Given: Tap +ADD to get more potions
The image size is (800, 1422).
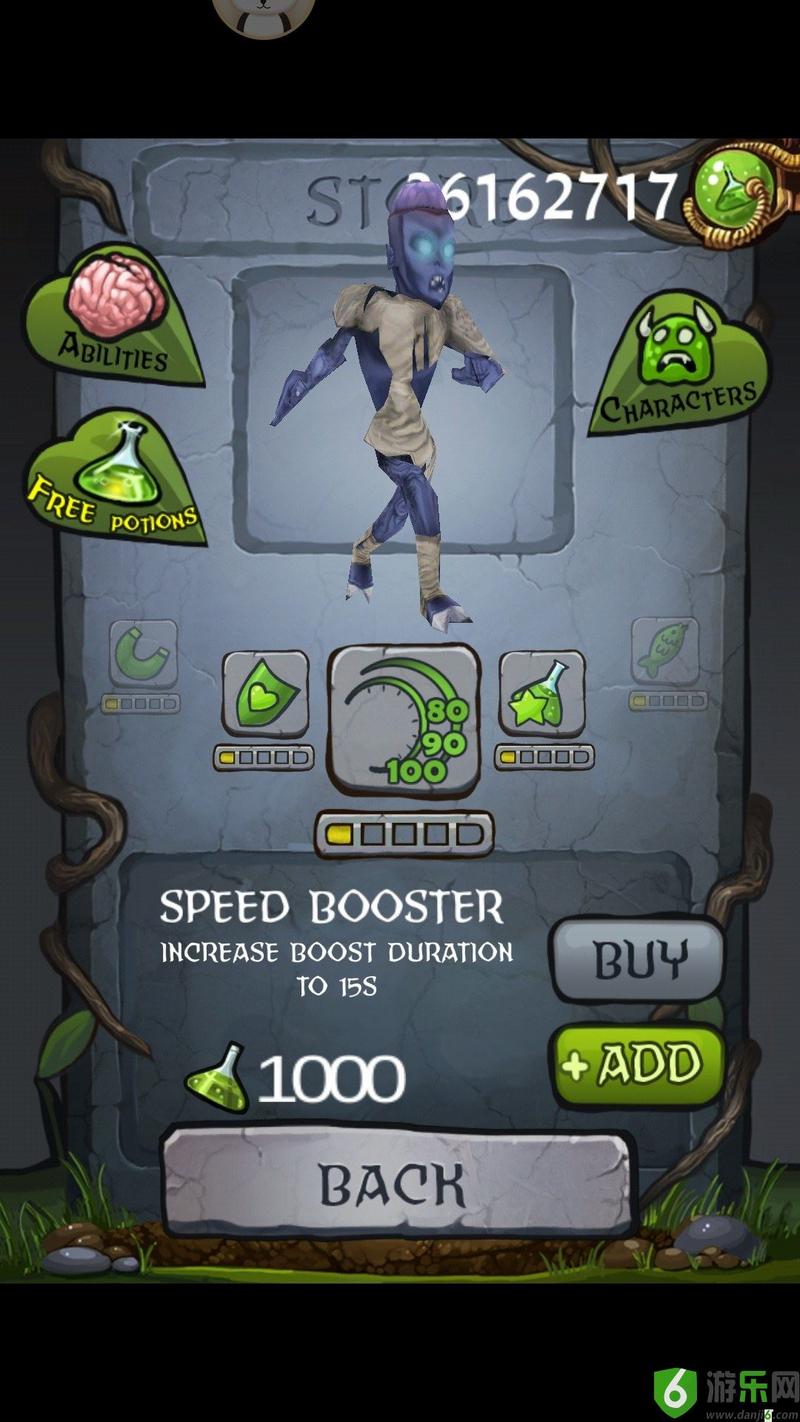Looking at the screenshot, I should [x=638, y=1065].
